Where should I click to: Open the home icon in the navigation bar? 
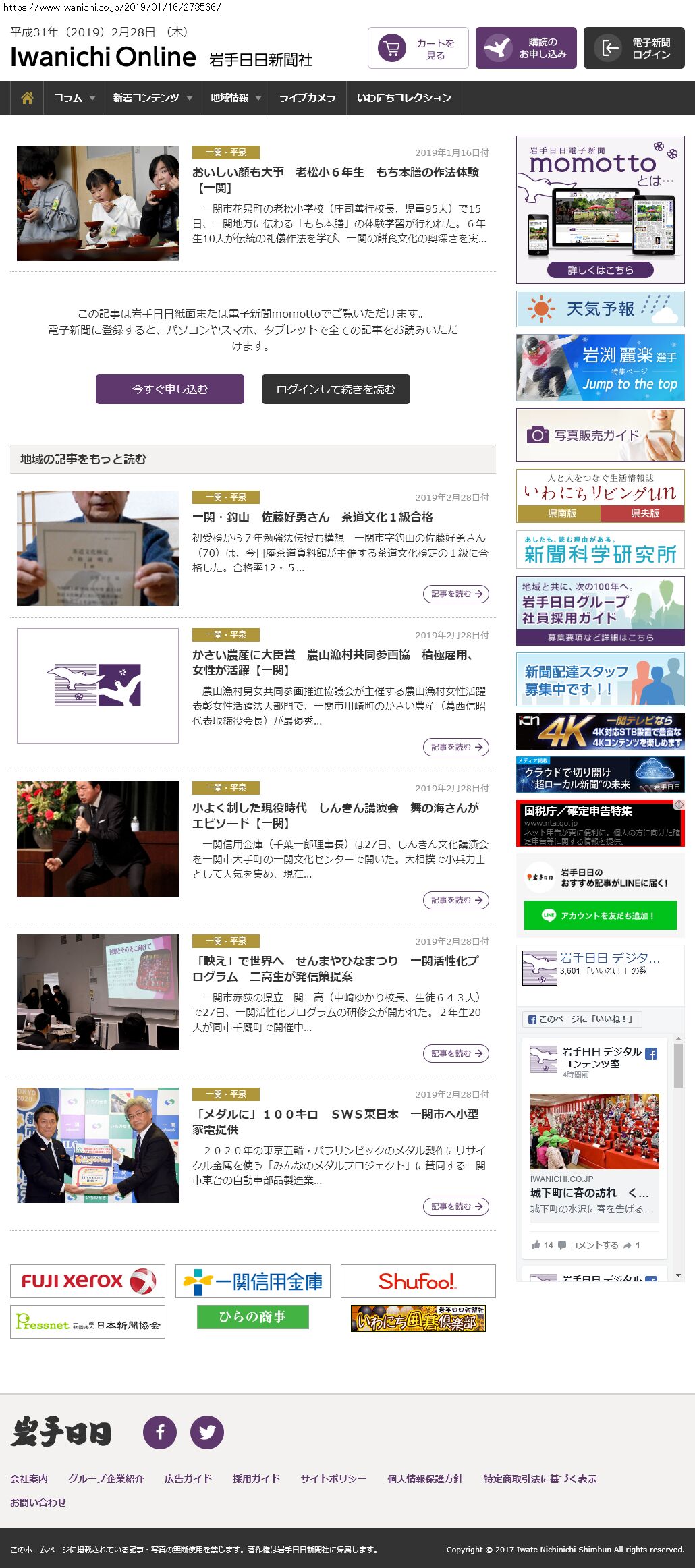tap(27, 98)
